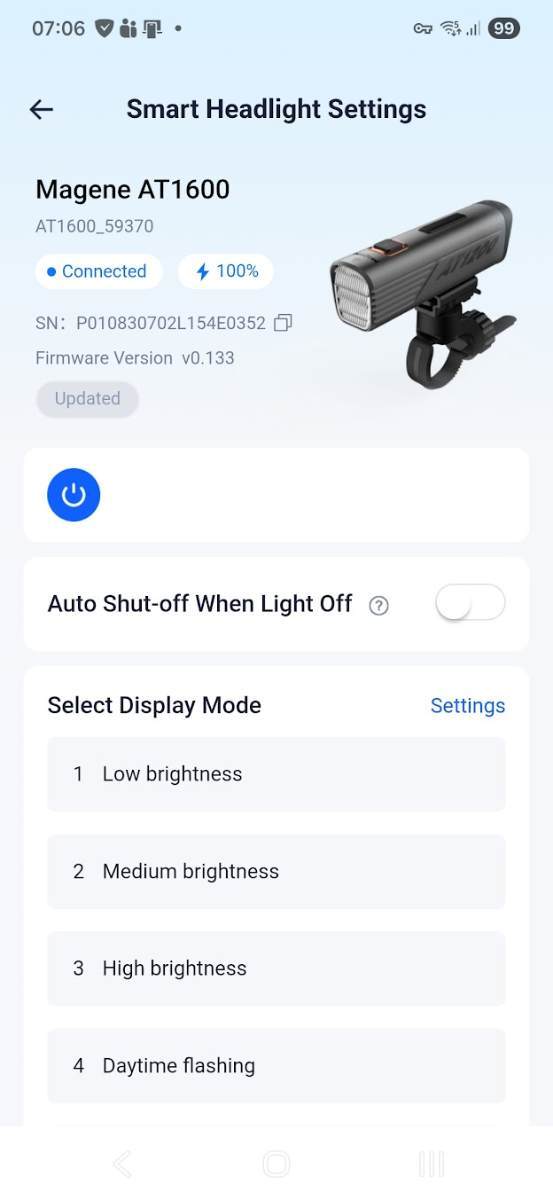Open display mode Settings link
The height and width of the screenshot is (1200, 553).
(x=467, y=706)
